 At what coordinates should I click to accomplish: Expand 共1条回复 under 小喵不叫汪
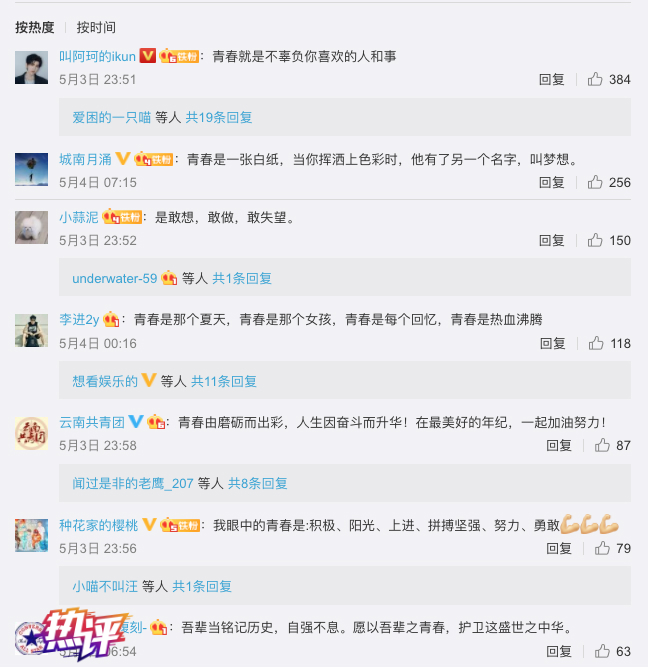point(202,586)
